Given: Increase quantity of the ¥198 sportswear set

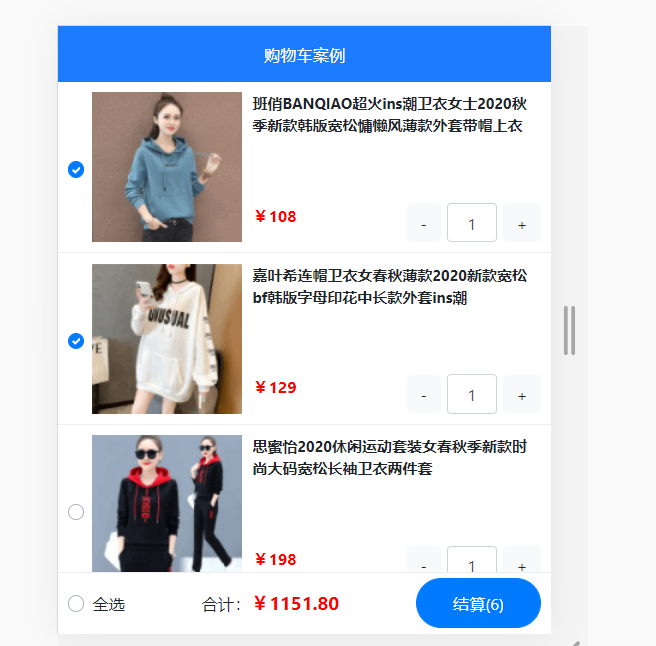Looking at the screenshot, I should [x=521, y=561].
